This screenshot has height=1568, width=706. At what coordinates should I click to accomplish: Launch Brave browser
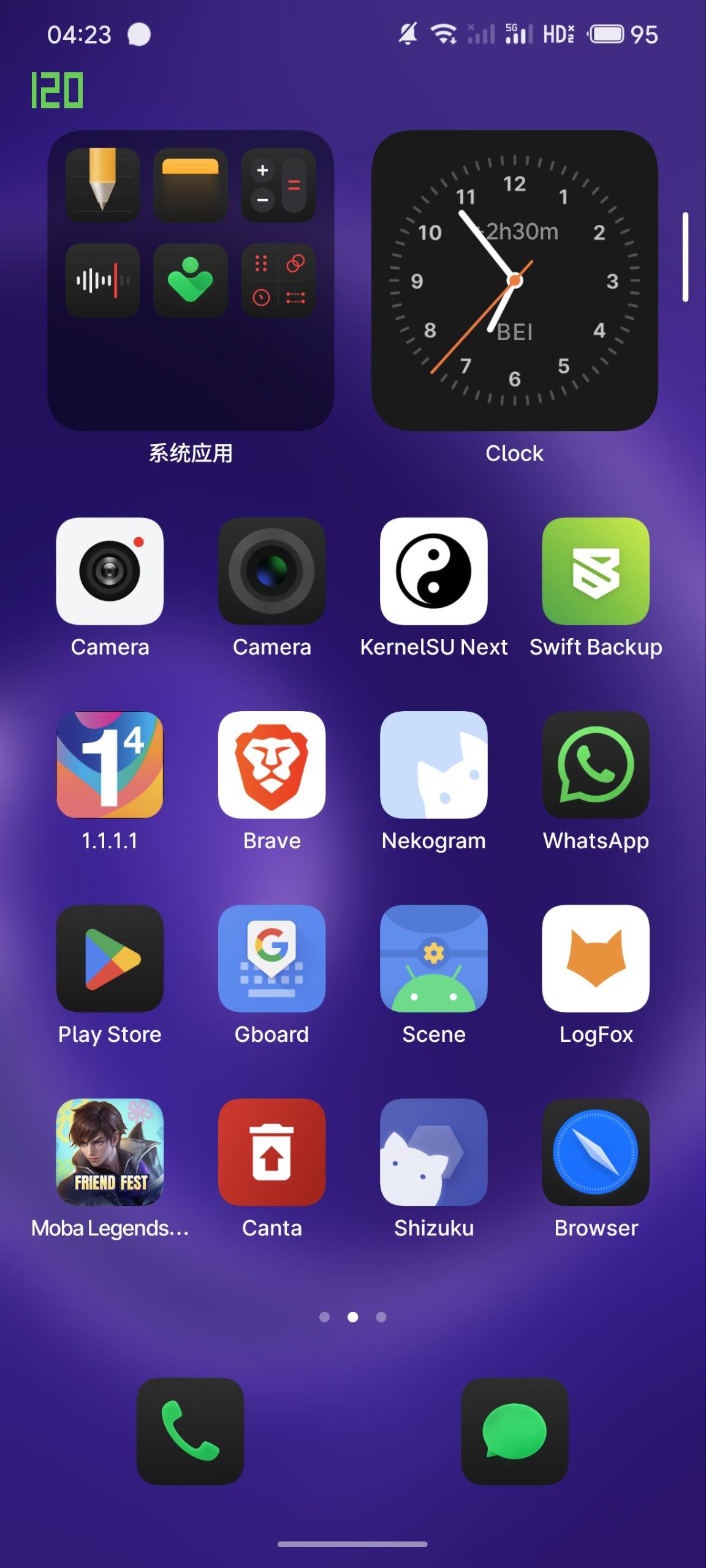tap(271, 764)
